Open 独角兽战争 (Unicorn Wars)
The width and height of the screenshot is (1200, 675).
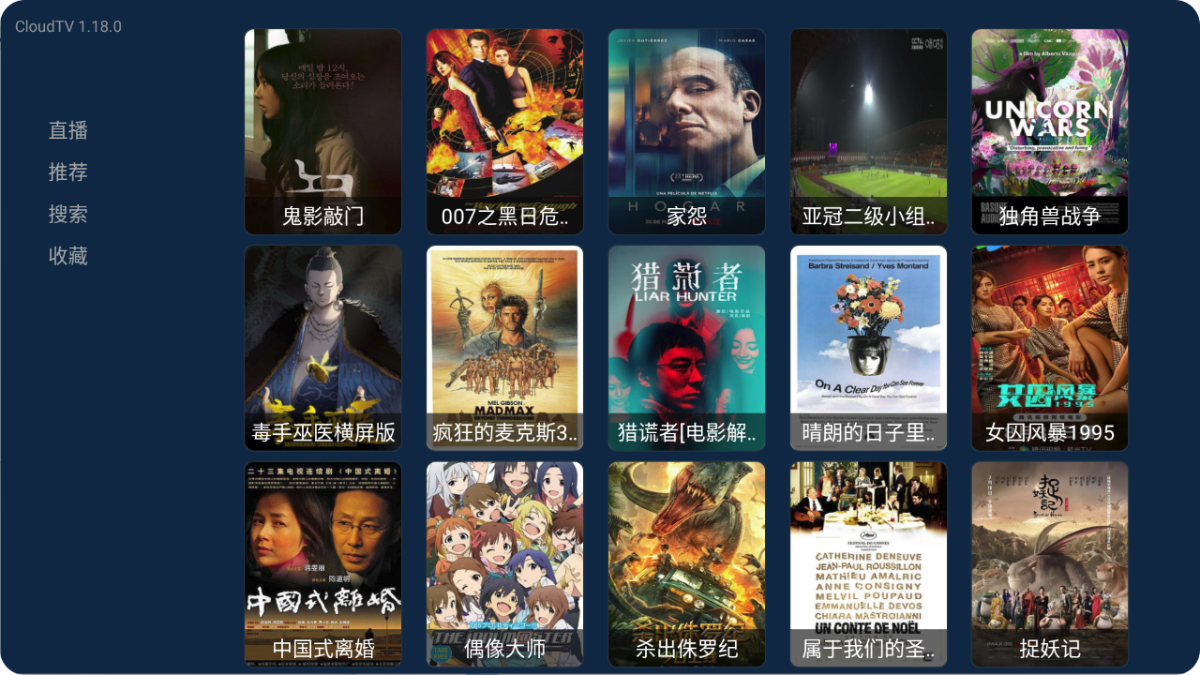[x=1050, y=131]
